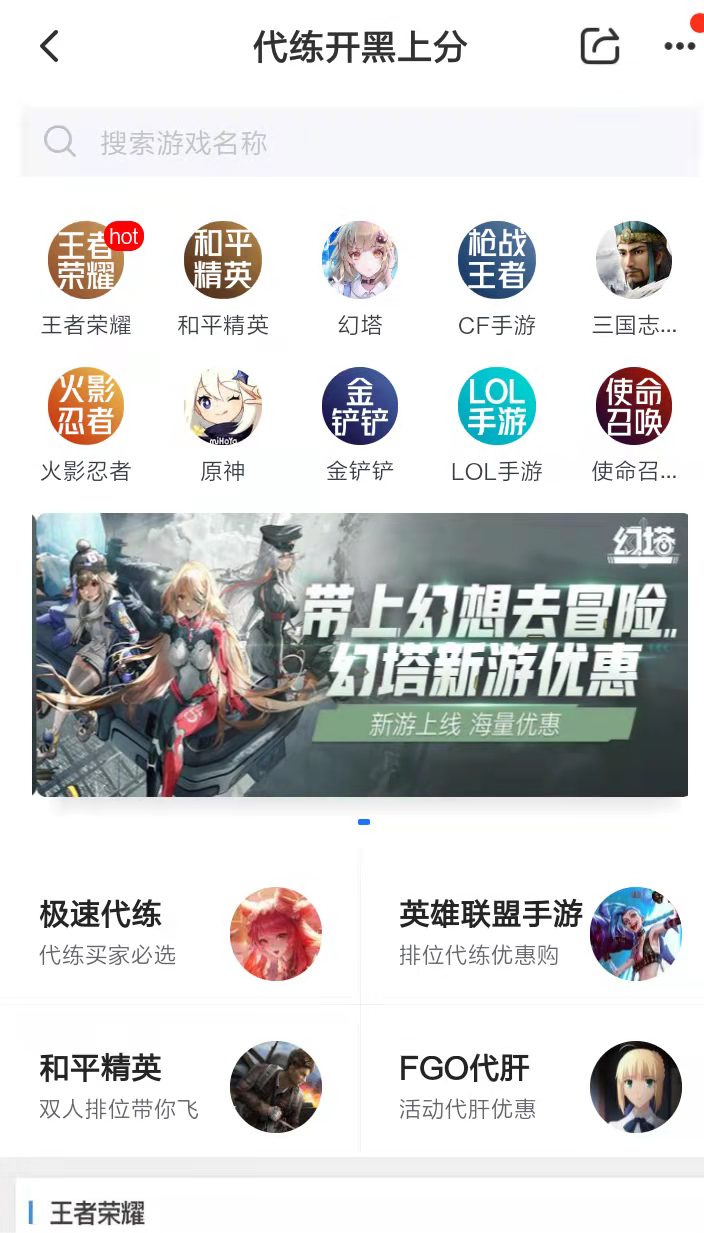Open the 王者荣耀 game icon

pyautogui.click(x=86, y=261)
